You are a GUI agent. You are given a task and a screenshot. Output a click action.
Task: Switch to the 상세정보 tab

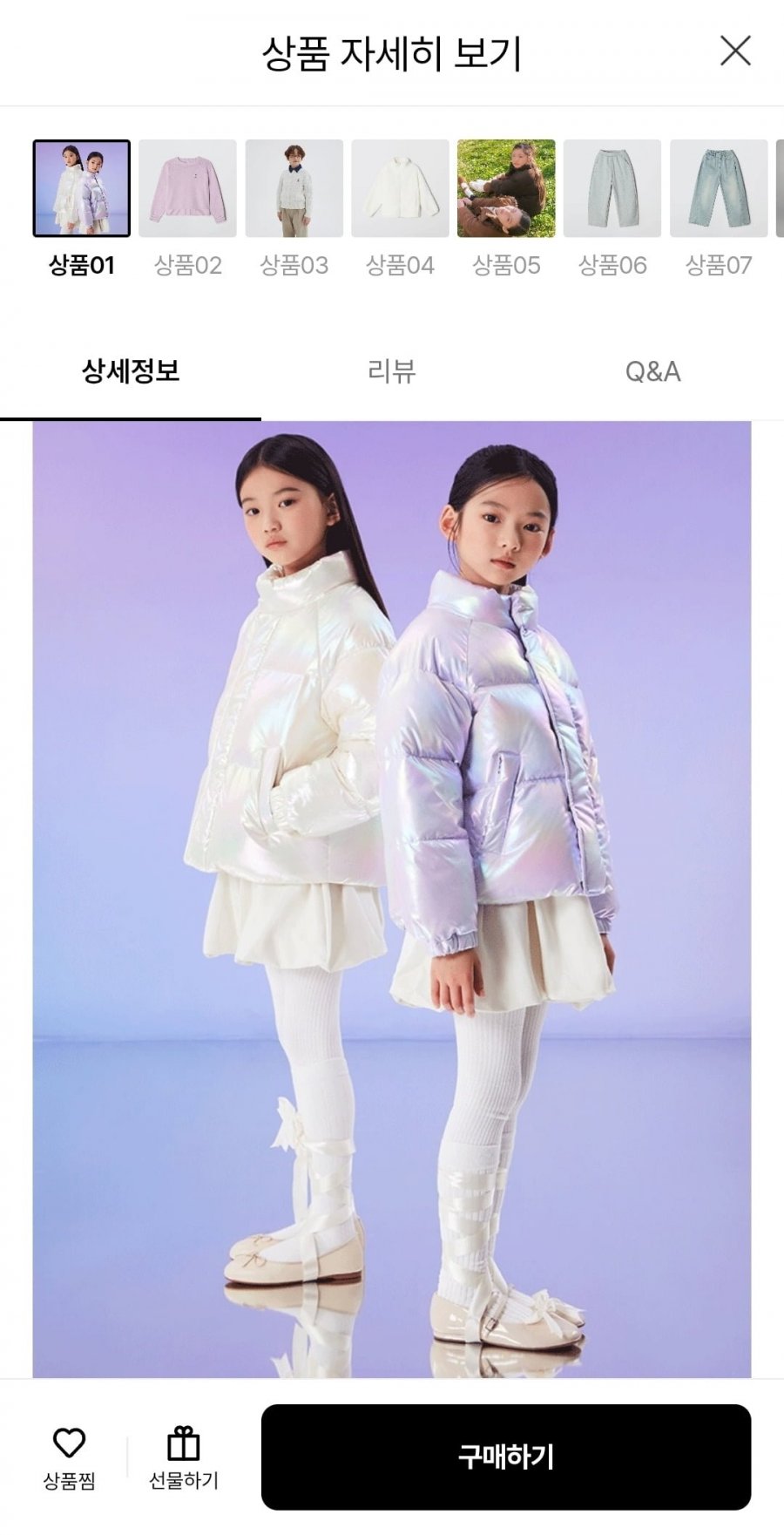[131, 372]
